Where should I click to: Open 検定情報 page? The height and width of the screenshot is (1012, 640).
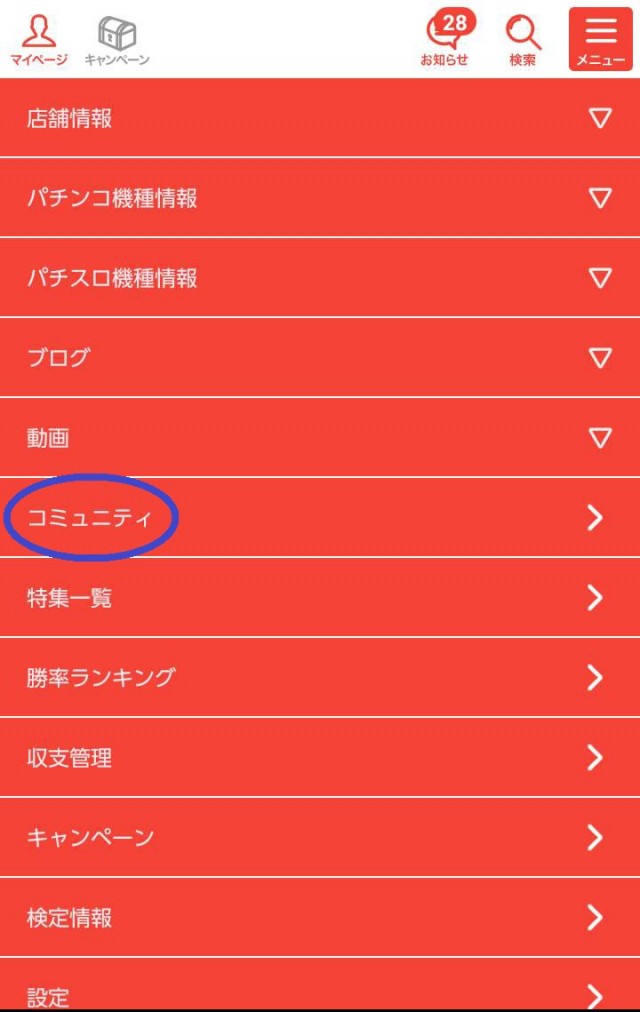pyautogui.click(x=320, y=918)
